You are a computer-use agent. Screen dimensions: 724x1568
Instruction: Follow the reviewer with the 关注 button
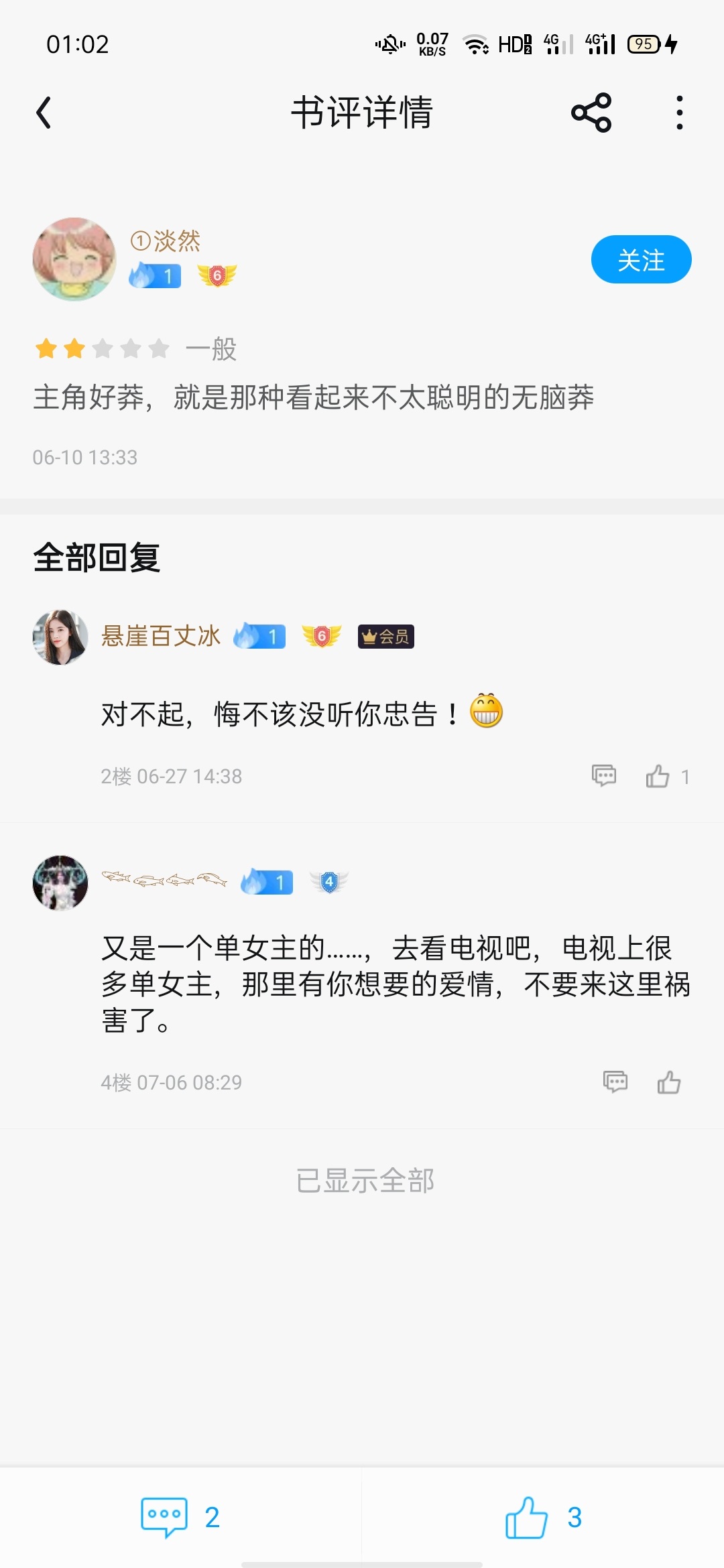tap(640, 260)
